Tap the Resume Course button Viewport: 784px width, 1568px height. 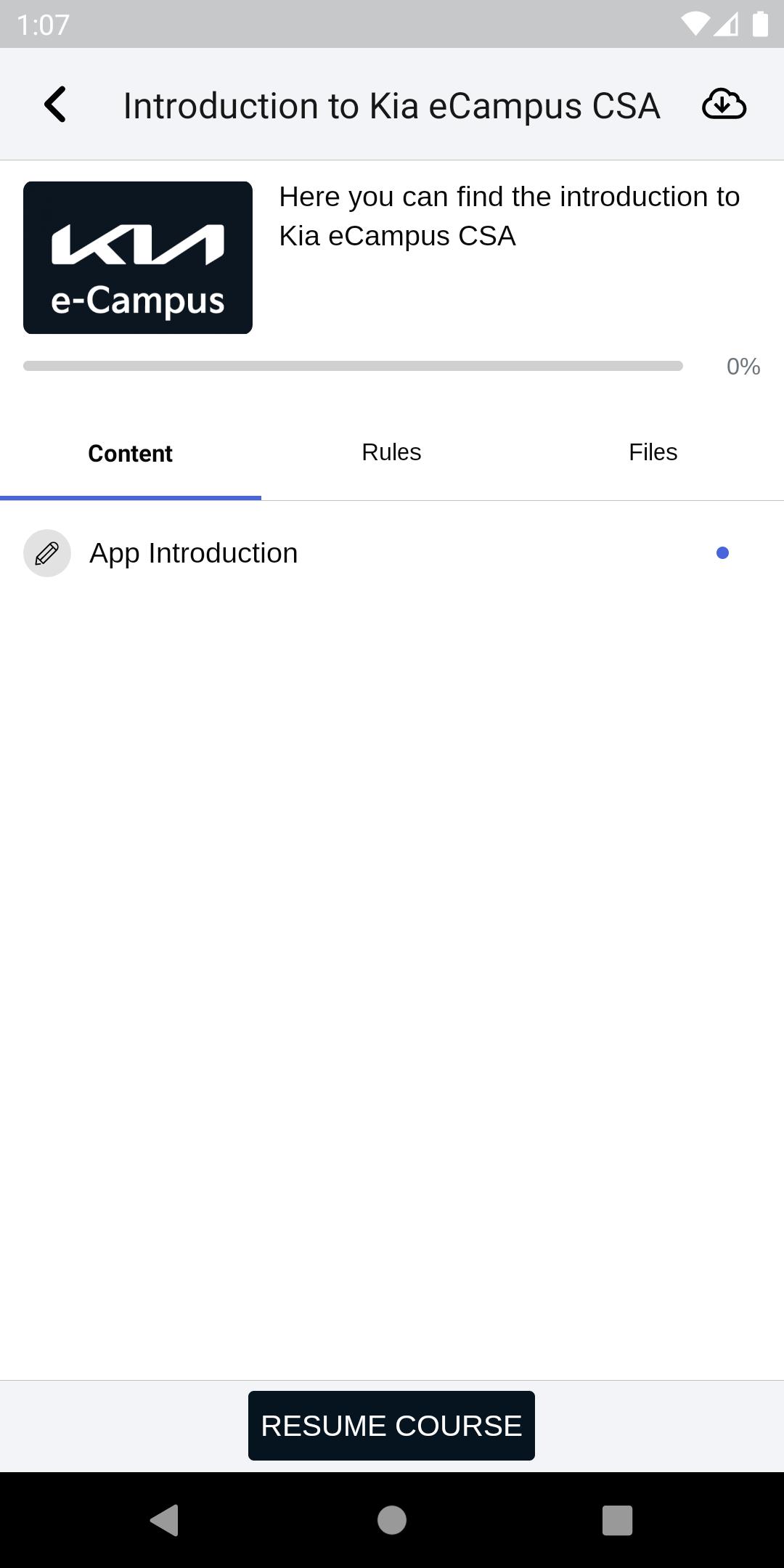click(391, 1426)
